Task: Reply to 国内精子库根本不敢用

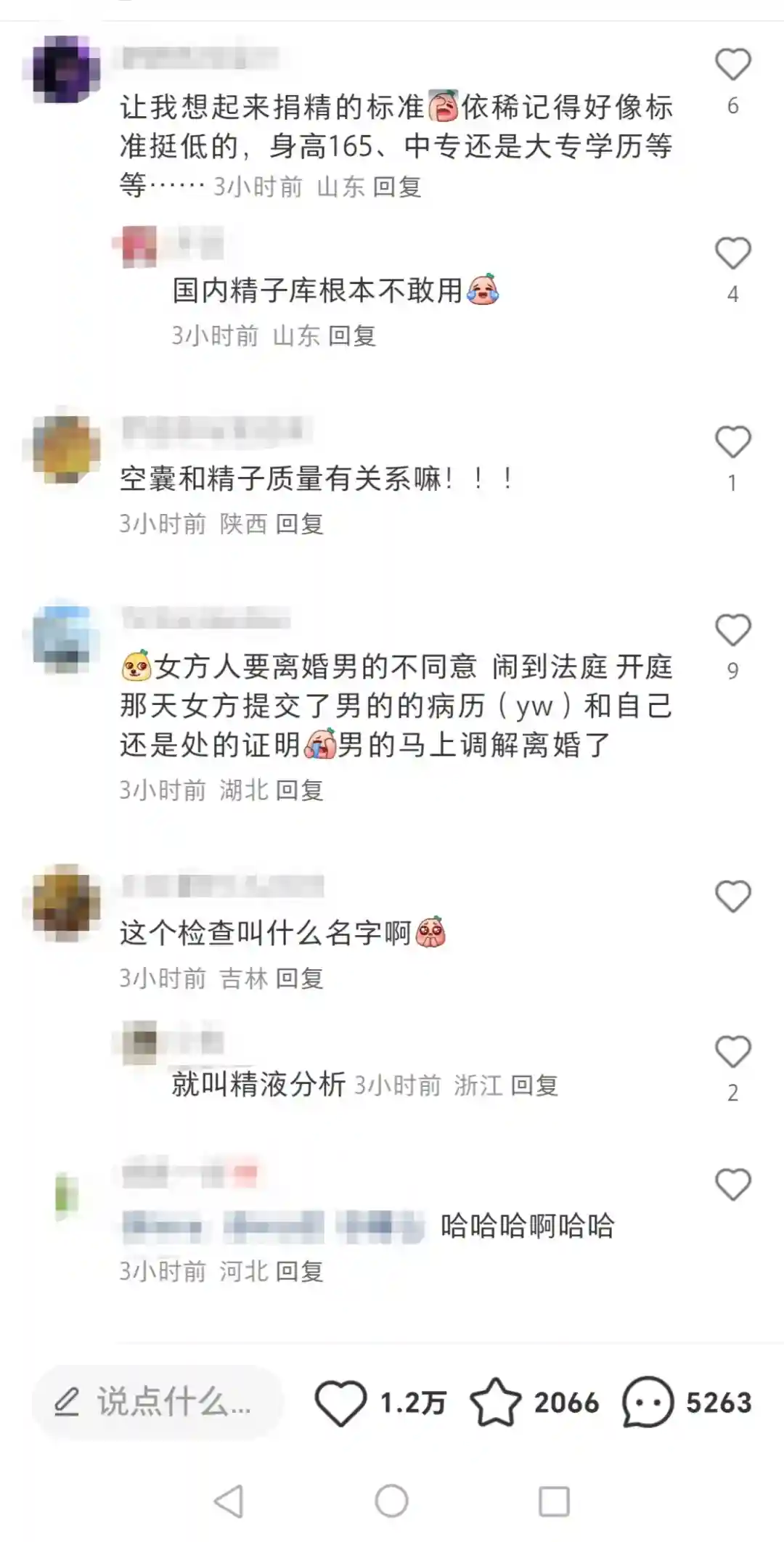Action: click(x=352, y=336)
